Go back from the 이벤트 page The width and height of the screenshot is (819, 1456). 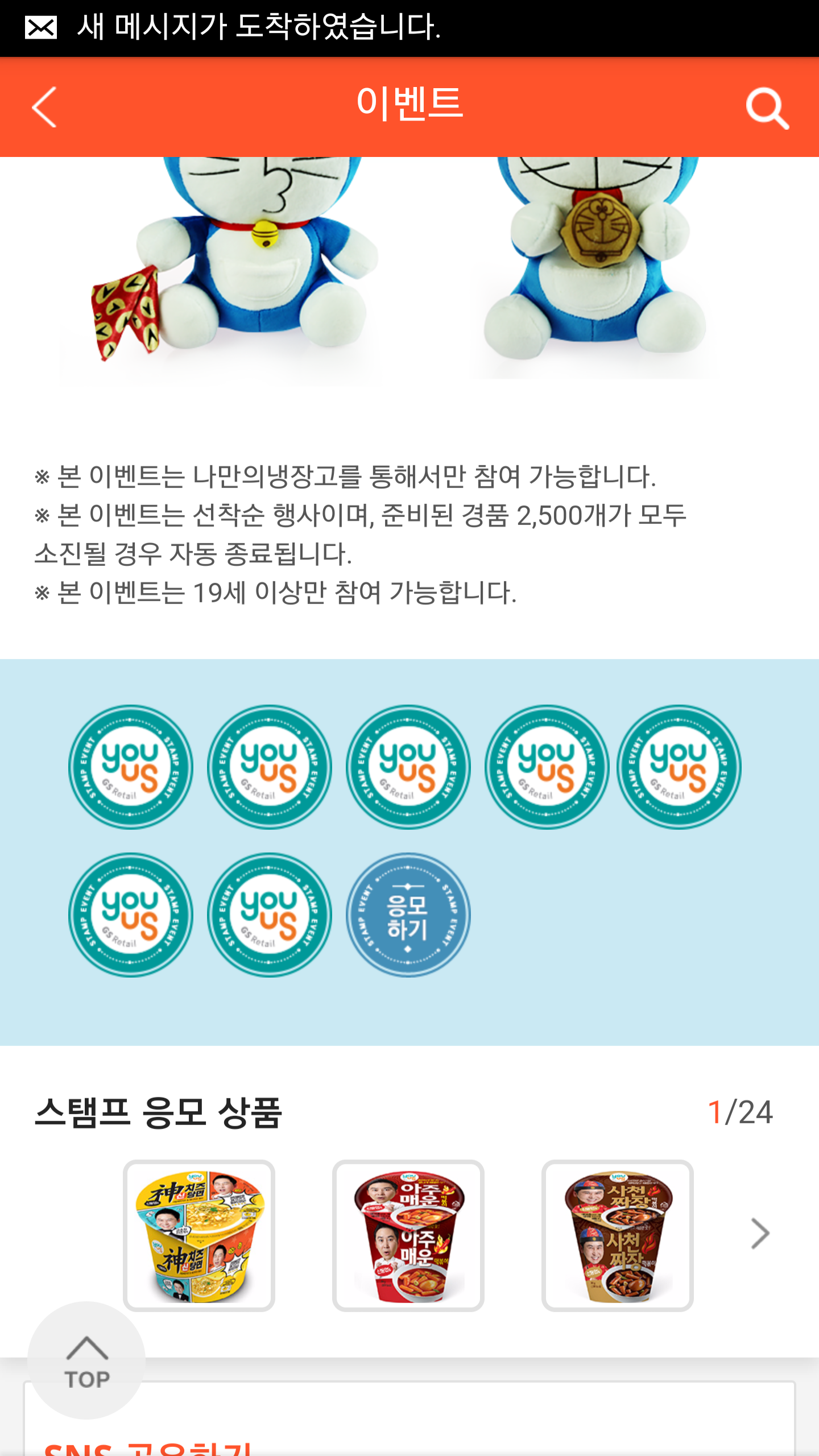(x=44, y=107)
